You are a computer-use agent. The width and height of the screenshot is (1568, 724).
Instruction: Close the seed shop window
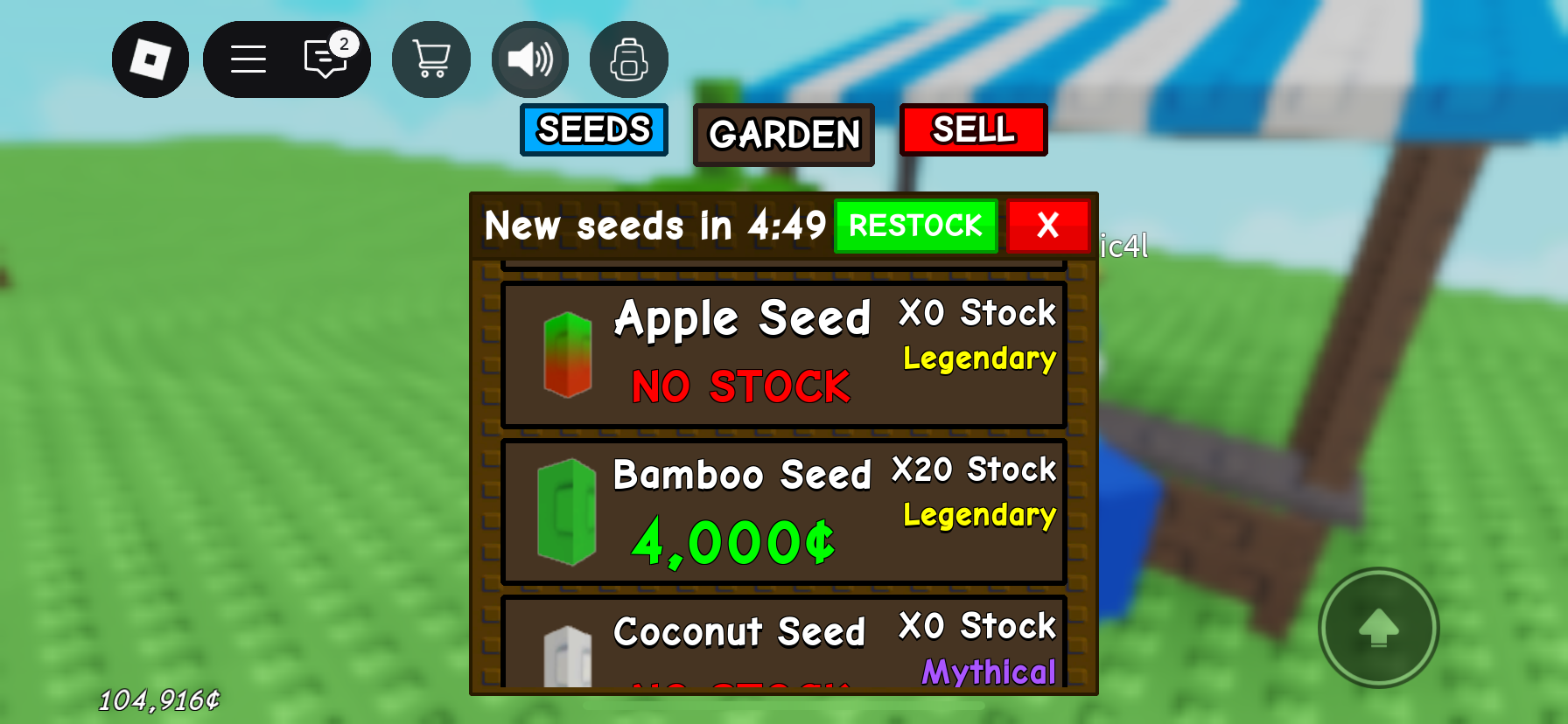pos(1047,226)
